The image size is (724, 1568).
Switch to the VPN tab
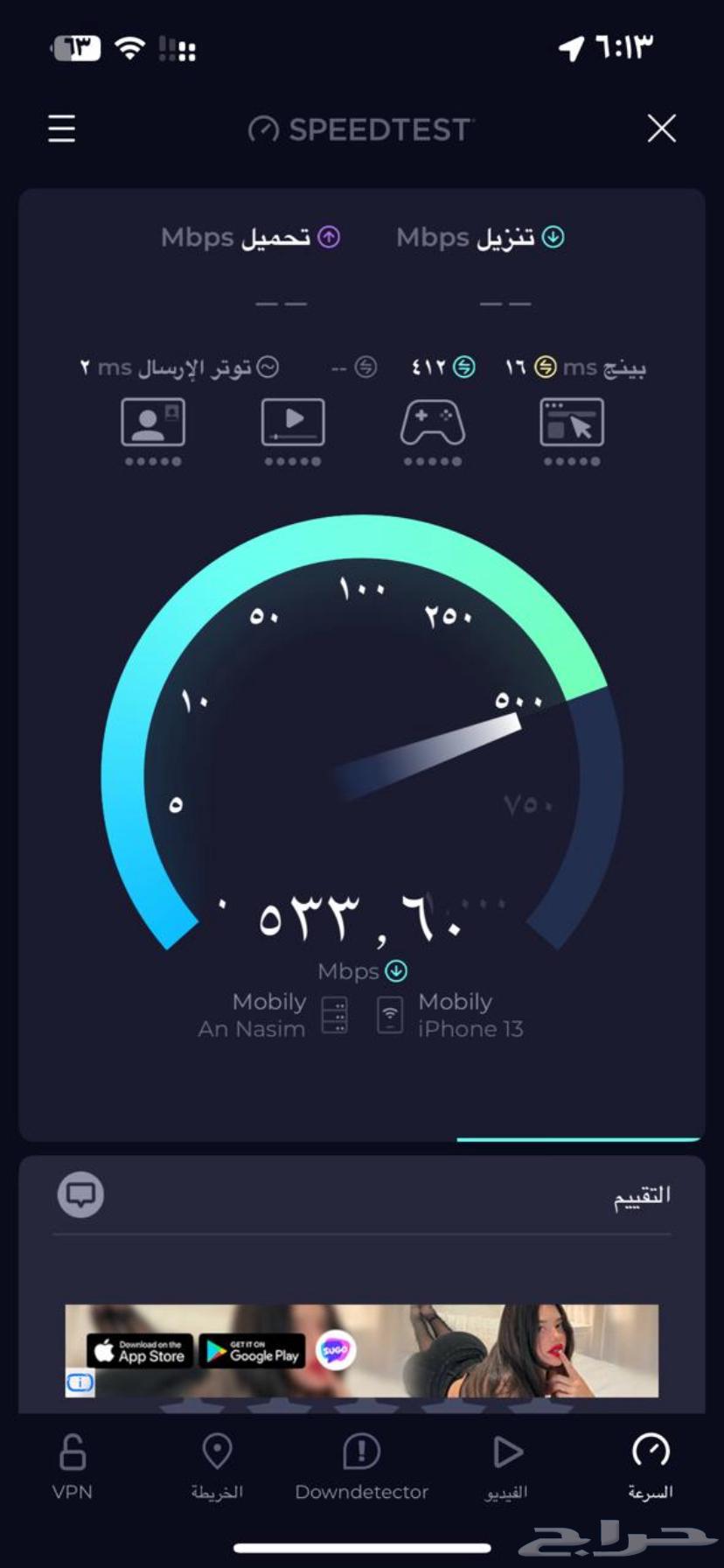(72, 1468)
